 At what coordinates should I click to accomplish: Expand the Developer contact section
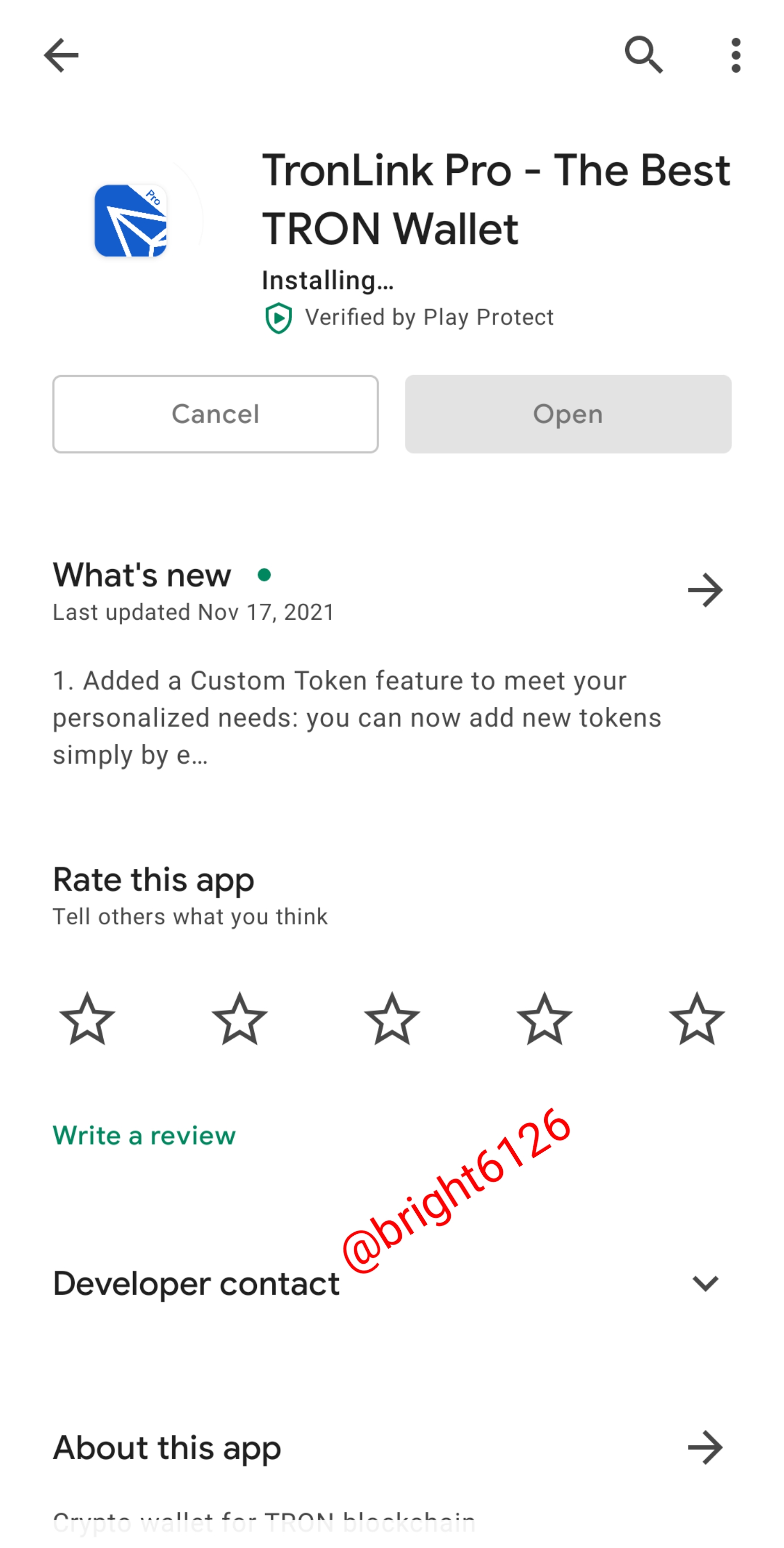(705, 1283)
